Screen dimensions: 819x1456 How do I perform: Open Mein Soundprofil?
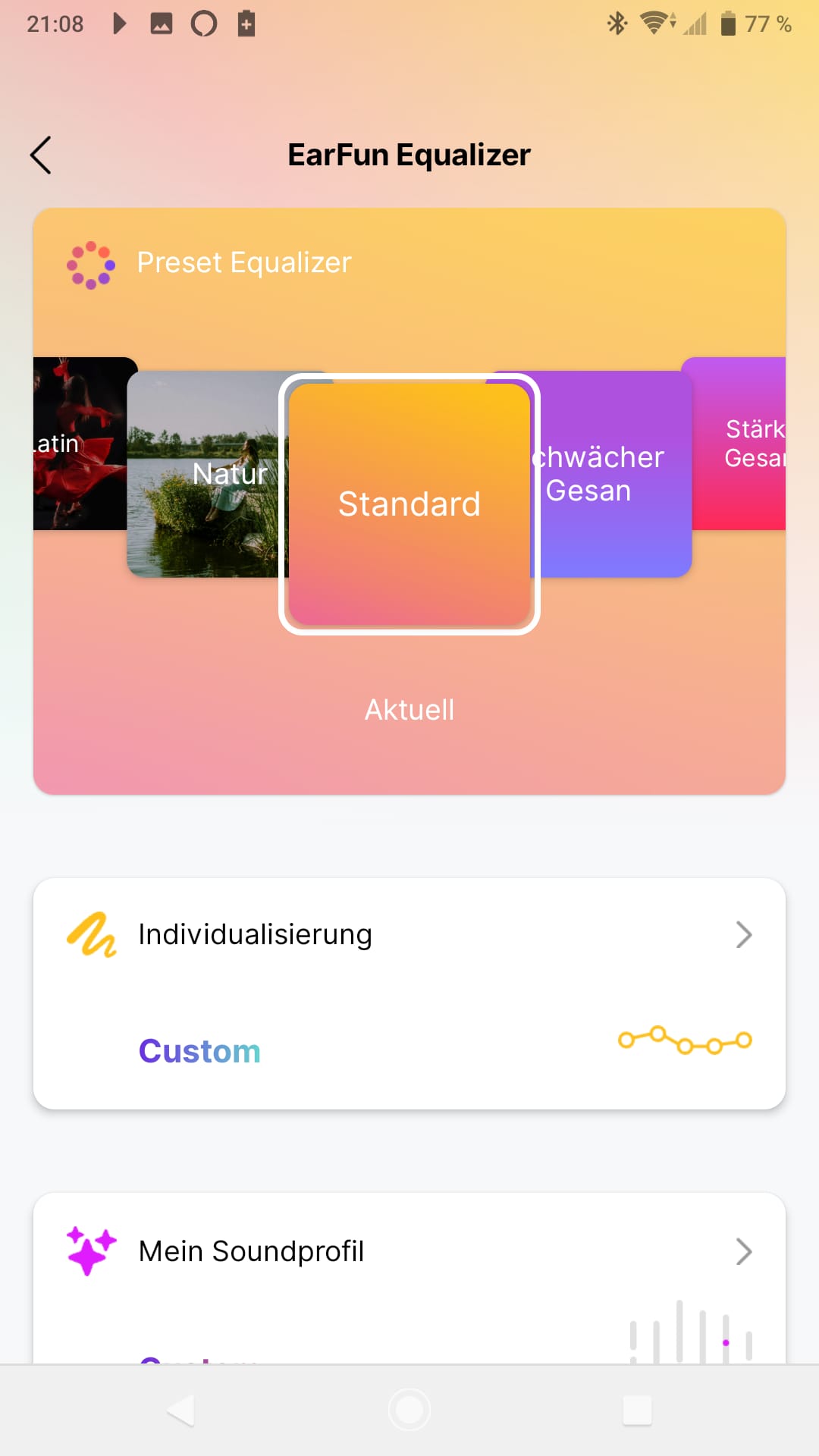tap(409, 1251)
